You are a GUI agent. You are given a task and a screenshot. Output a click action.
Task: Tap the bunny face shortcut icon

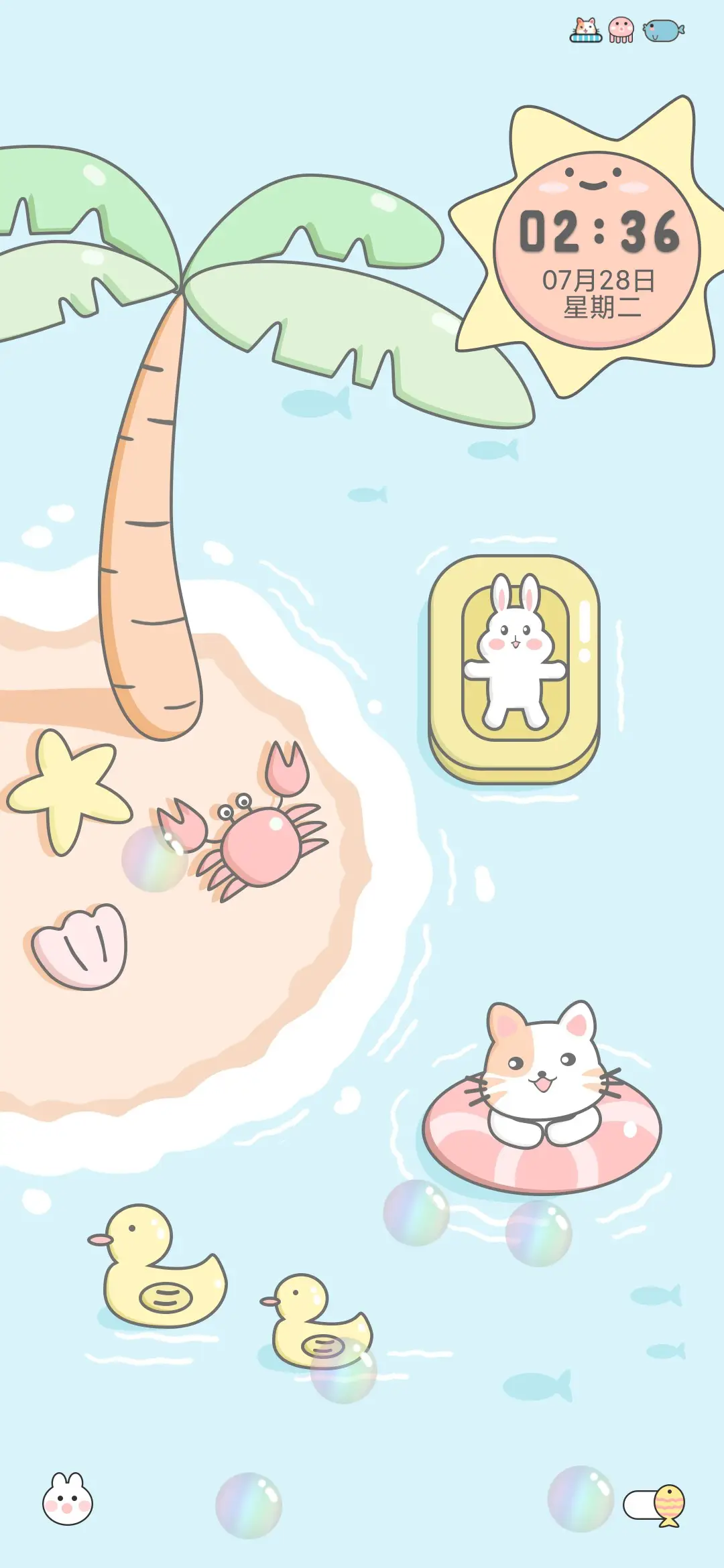[x=68, y=1501]
